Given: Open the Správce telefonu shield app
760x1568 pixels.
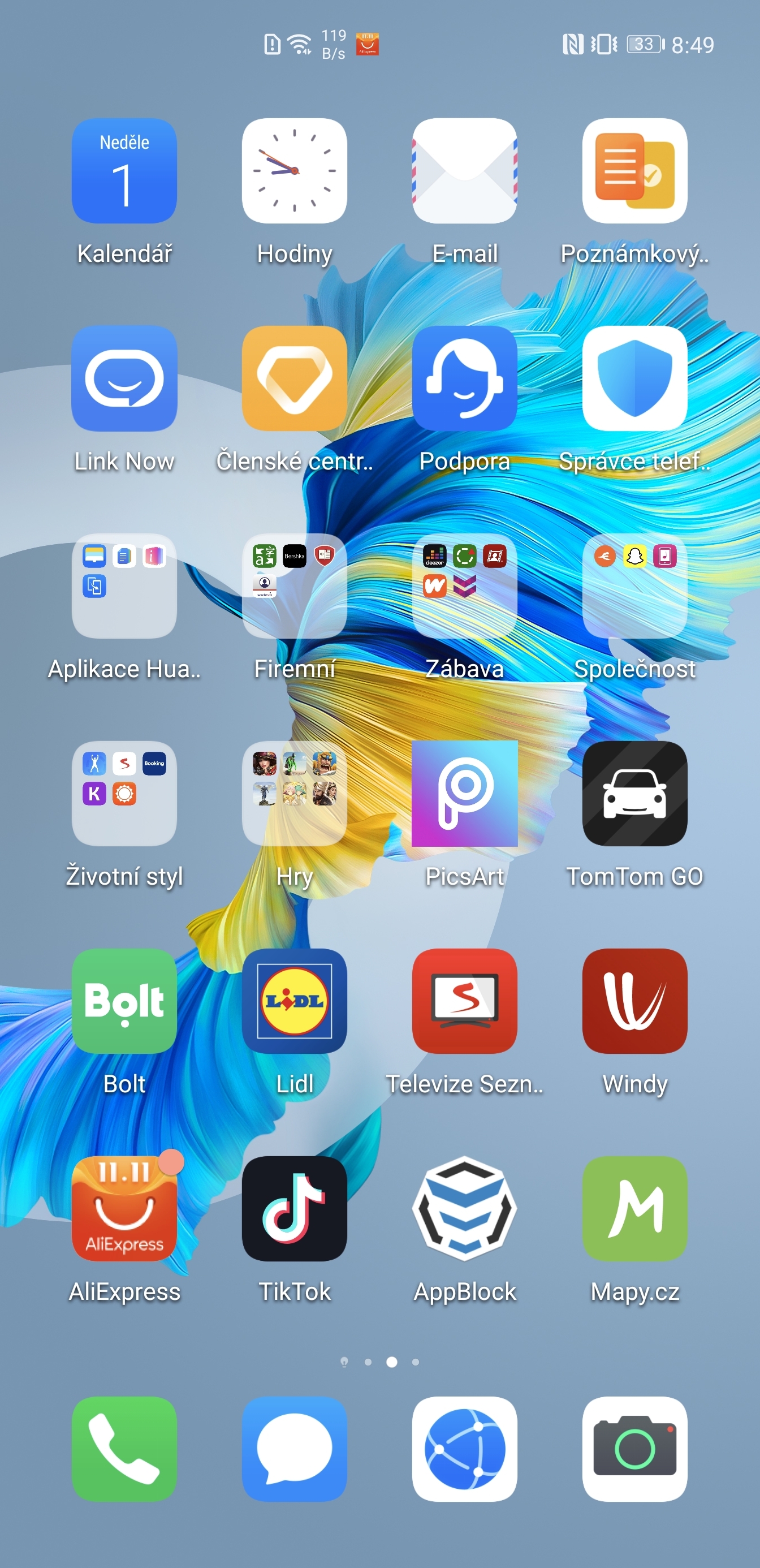Looking at the screenshot, I should (634, 378).
